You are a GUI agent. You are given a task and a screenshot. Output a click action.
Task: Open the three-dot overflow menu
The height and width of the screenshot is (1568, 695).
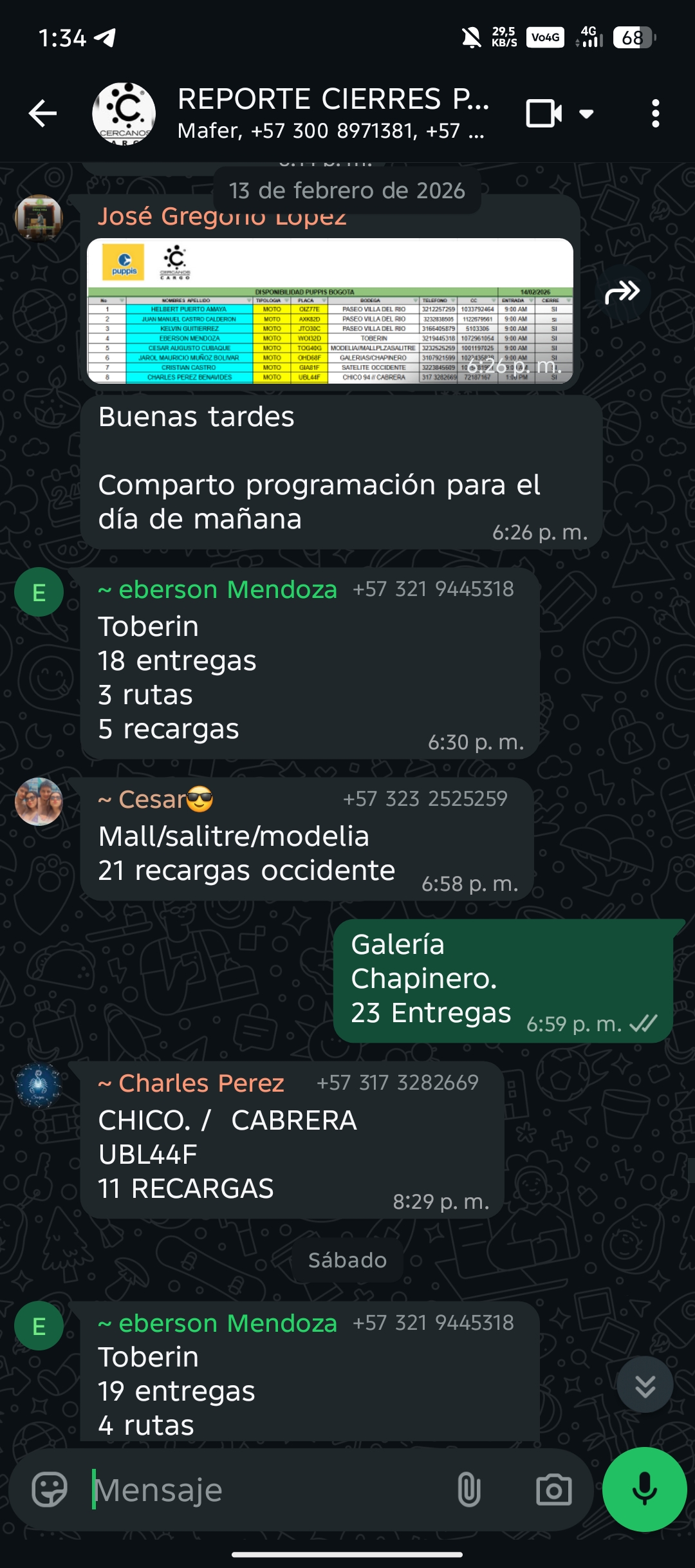point(655,114)
